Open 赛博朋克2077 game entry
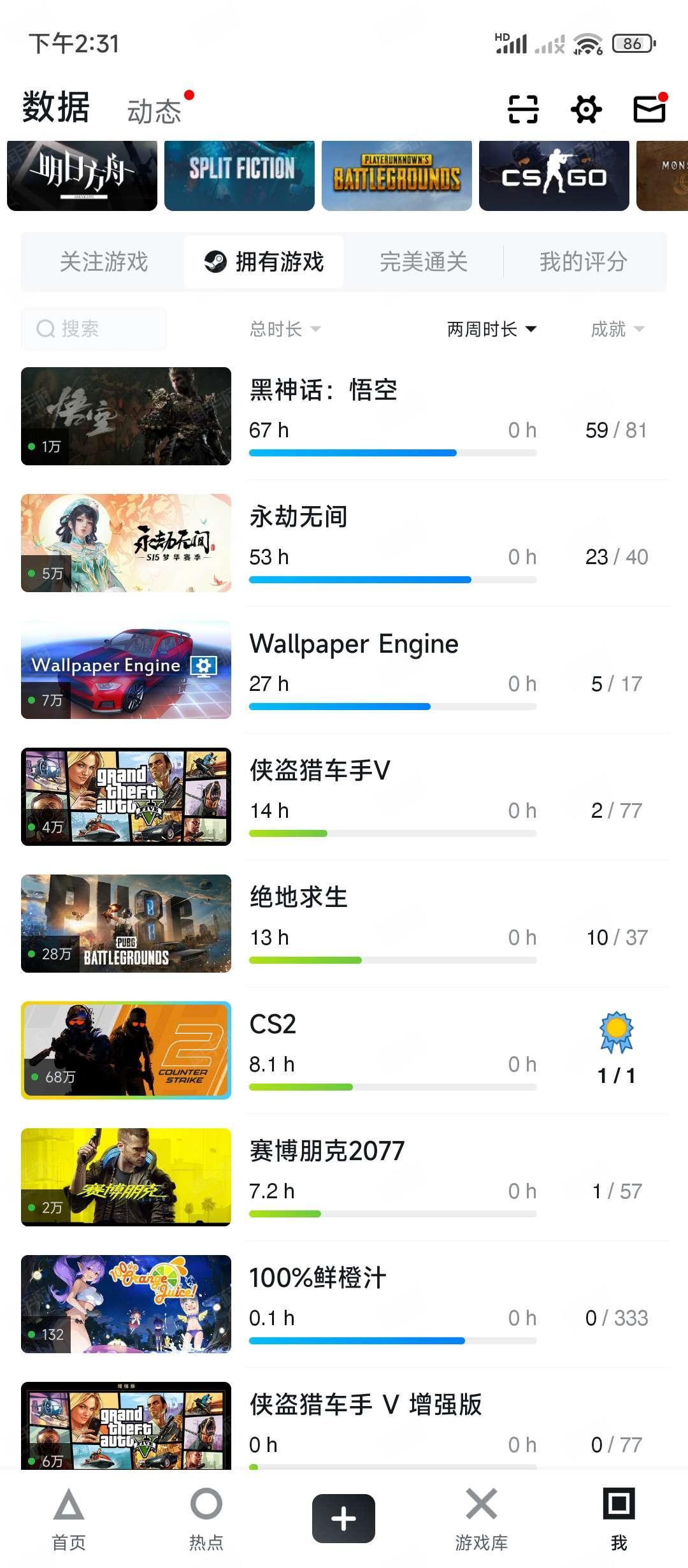Screen dimensions: 688x1568 coord(344,1177)
